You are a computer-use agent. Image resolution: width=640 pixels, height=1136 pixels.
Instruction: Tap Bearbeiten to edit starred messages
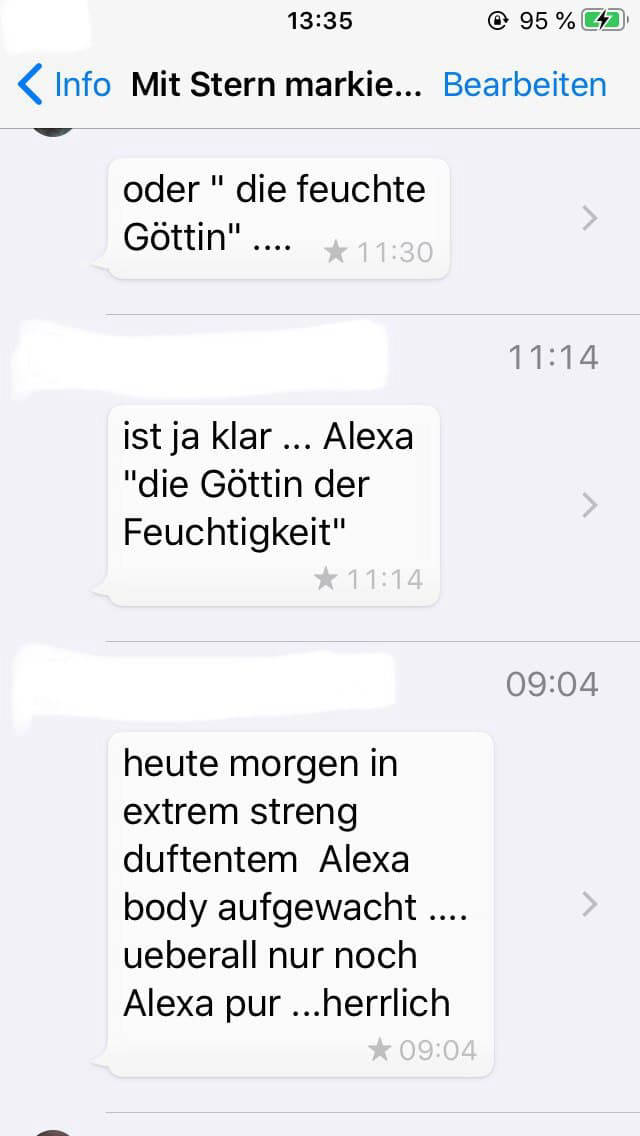pos(524,85)
